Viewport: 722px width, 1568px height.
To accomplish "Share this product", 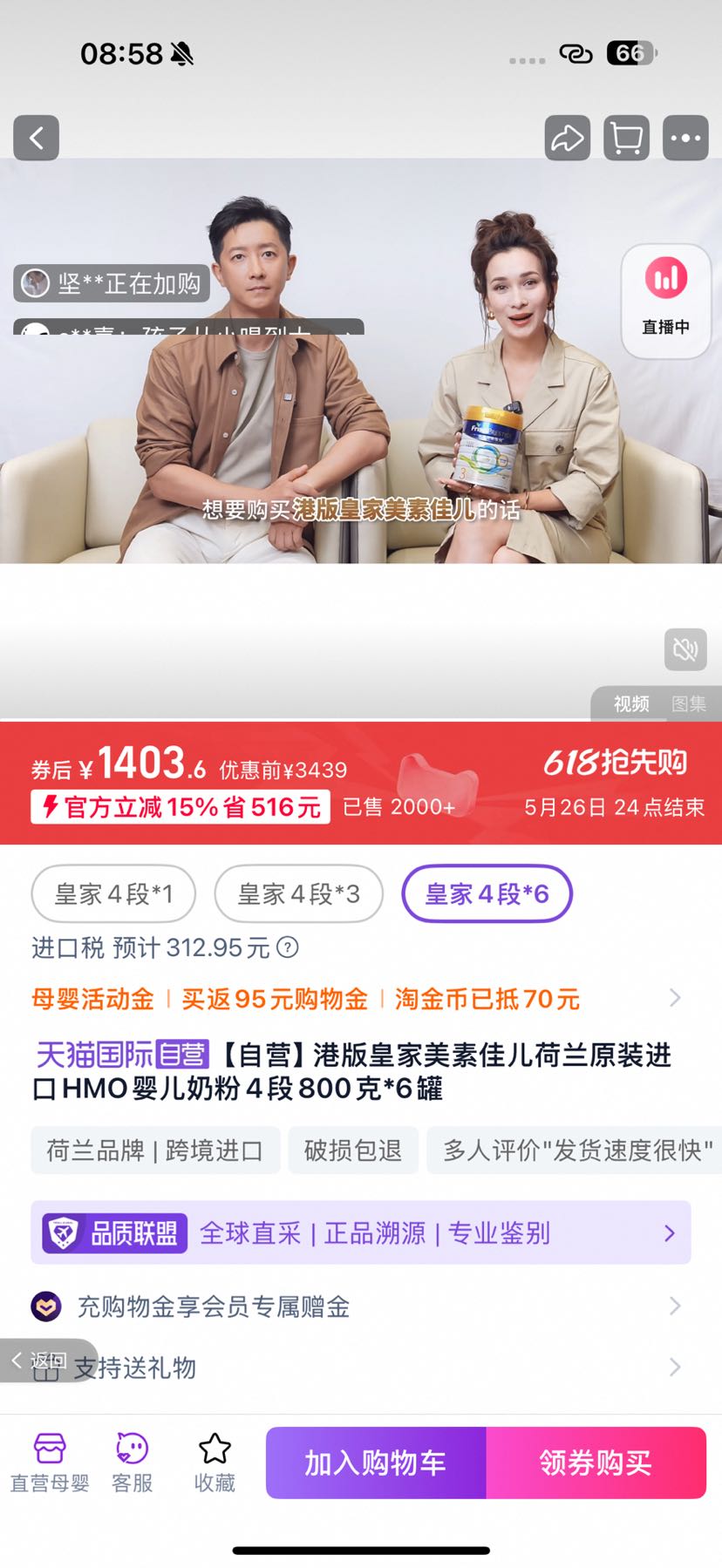I will (x=568, y=138).
